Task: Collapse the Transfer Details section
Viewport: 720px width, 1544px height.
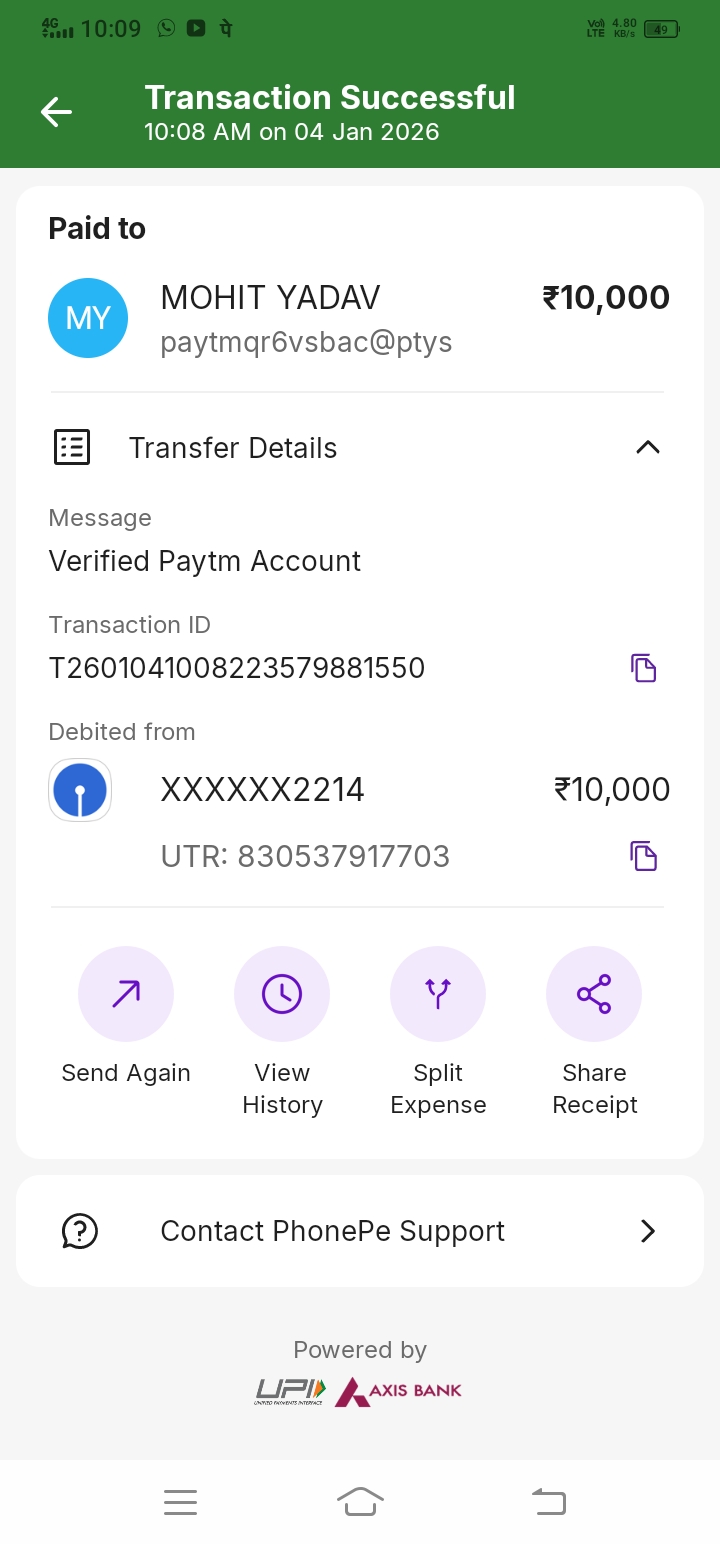Action: click(x=648, y=447)
